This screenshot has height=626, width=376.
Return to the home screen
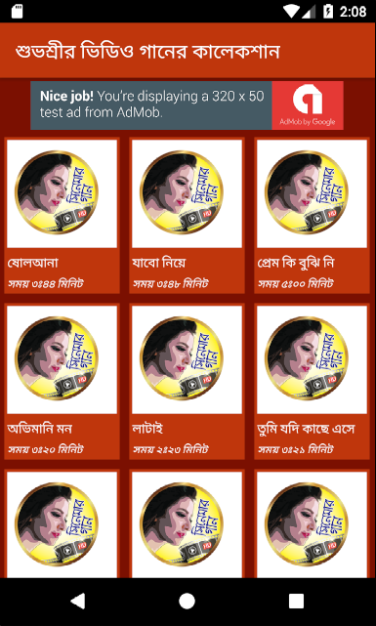187,601
